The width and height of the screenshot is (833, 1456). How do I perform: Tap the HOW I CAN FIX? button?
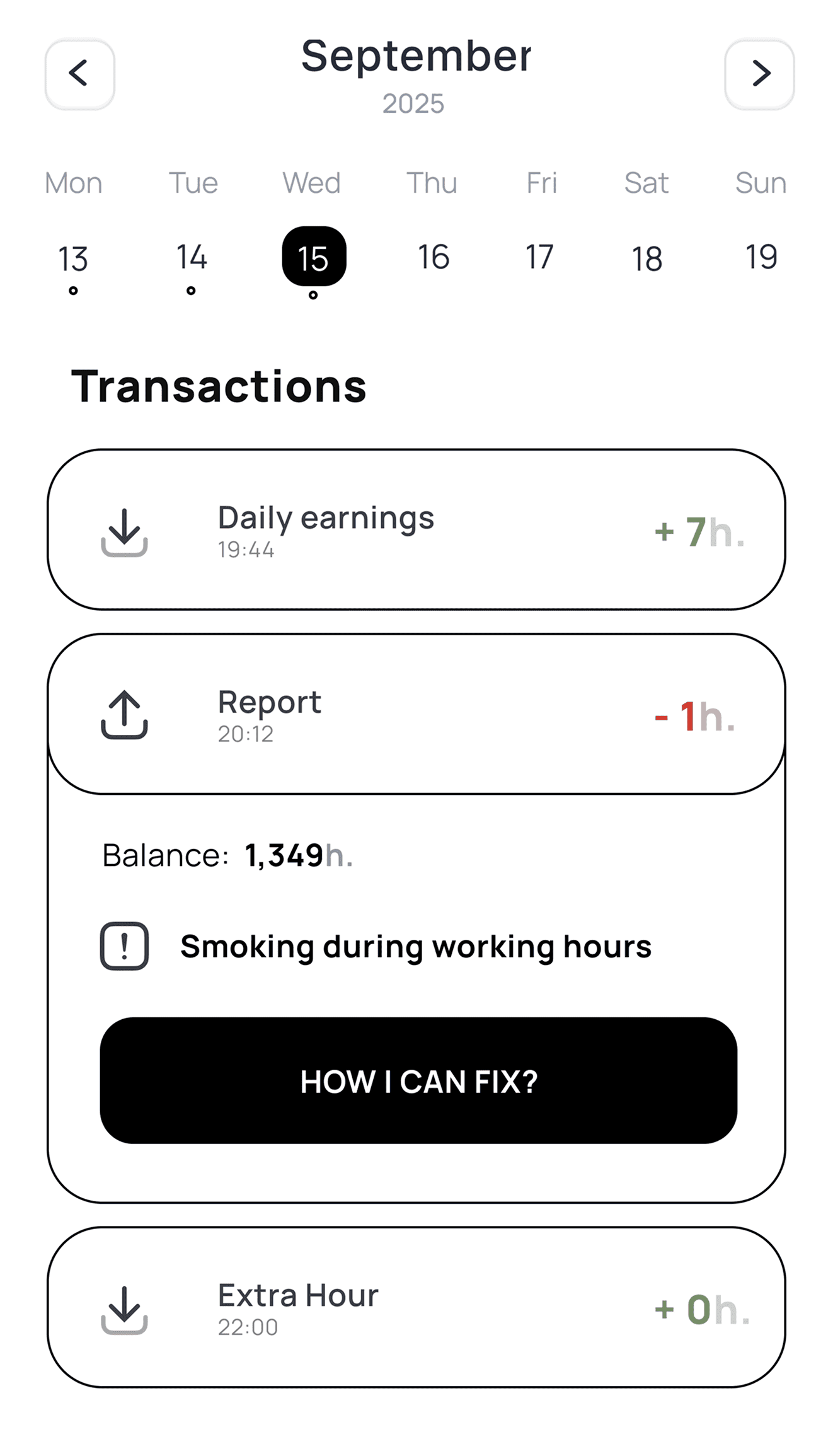point(418,1080)
